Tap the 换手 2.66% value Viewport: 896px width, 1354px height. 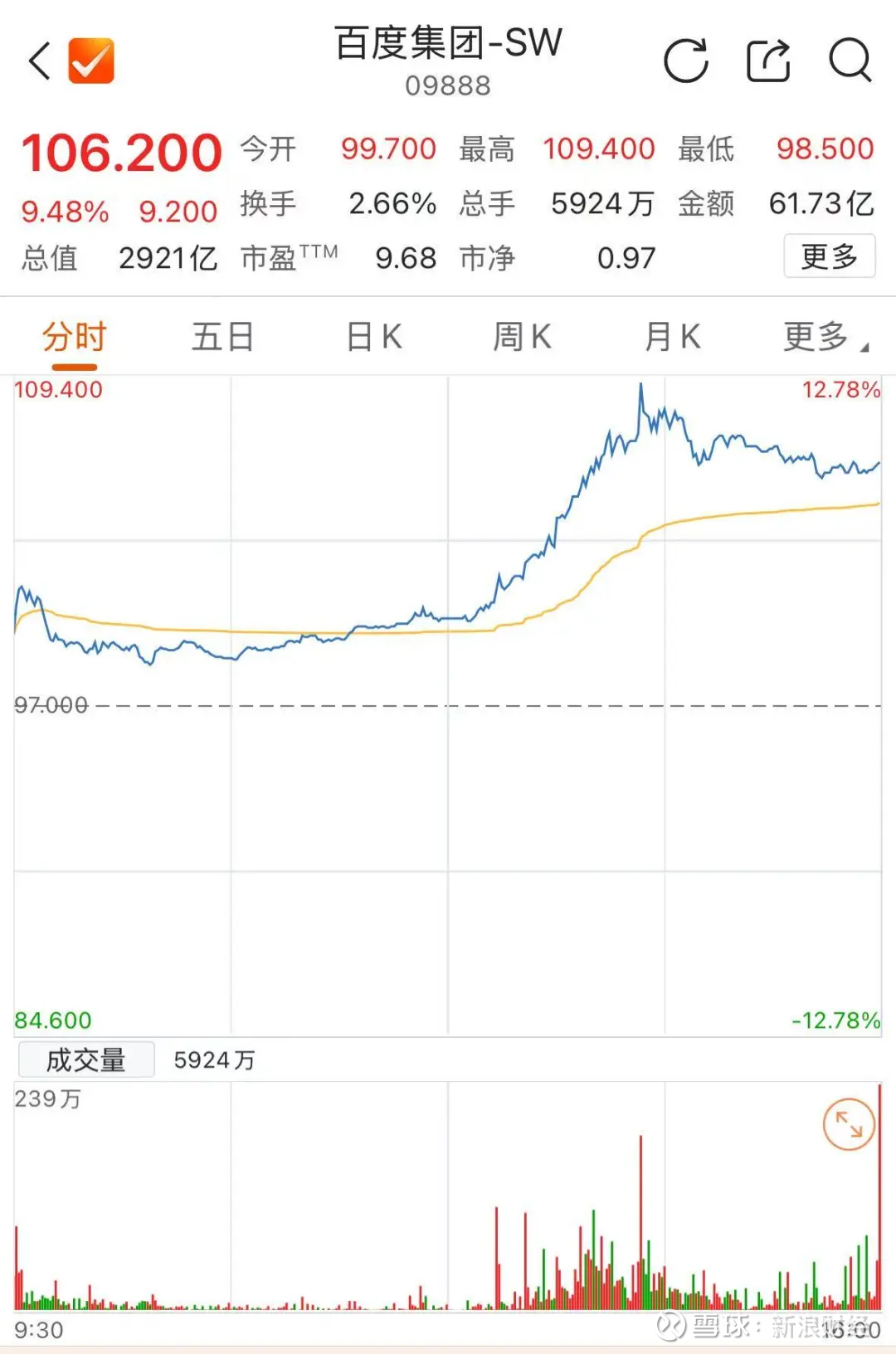pyautogui.click(x=392, y=204)
